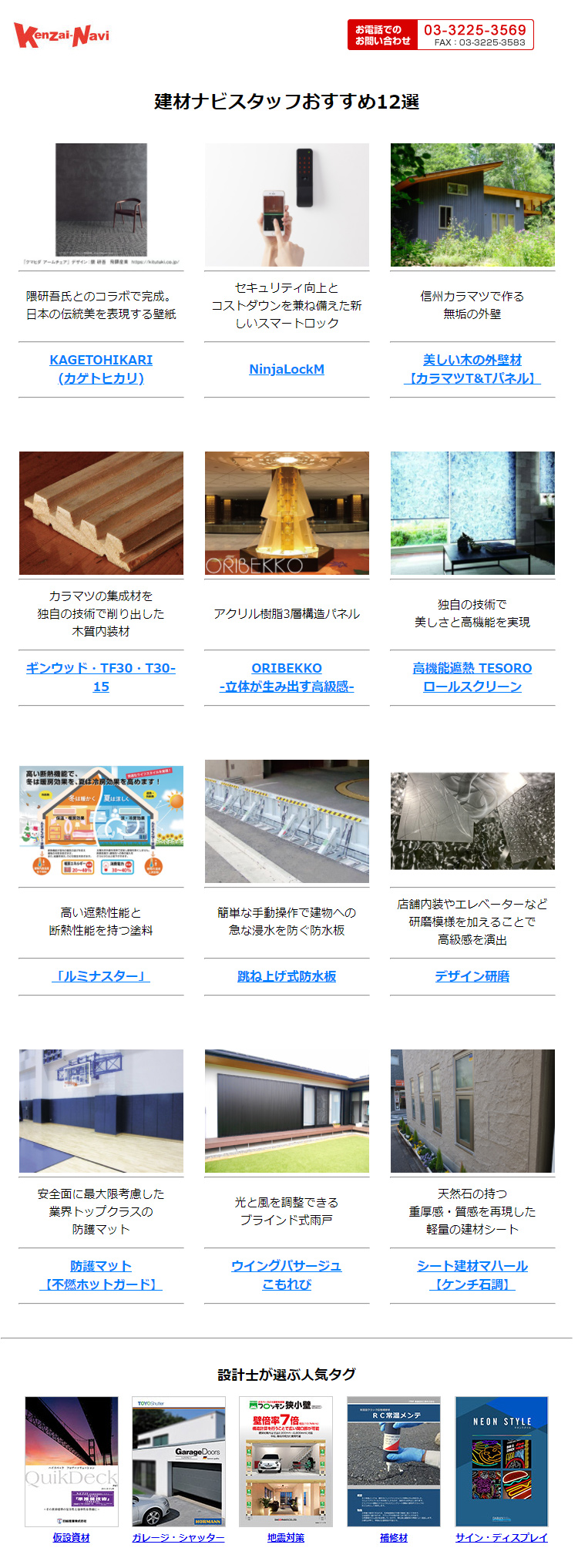The image size is (578, 1568).
Task: Tap the NEON STYLE catalog cover
Action: point(502,1462)
